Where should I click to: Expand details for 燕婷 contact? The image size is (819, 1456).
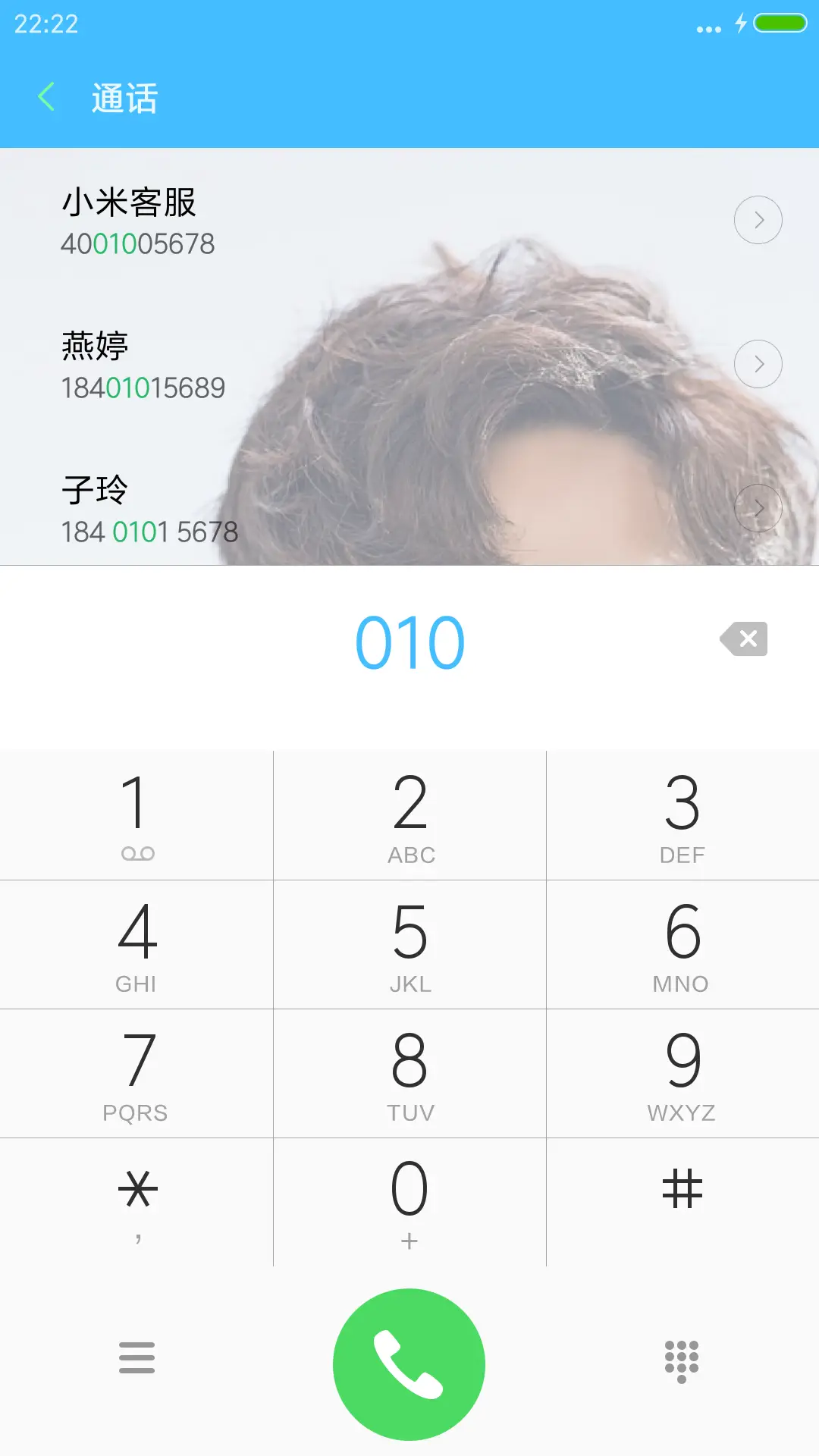(x=758, y=363)
